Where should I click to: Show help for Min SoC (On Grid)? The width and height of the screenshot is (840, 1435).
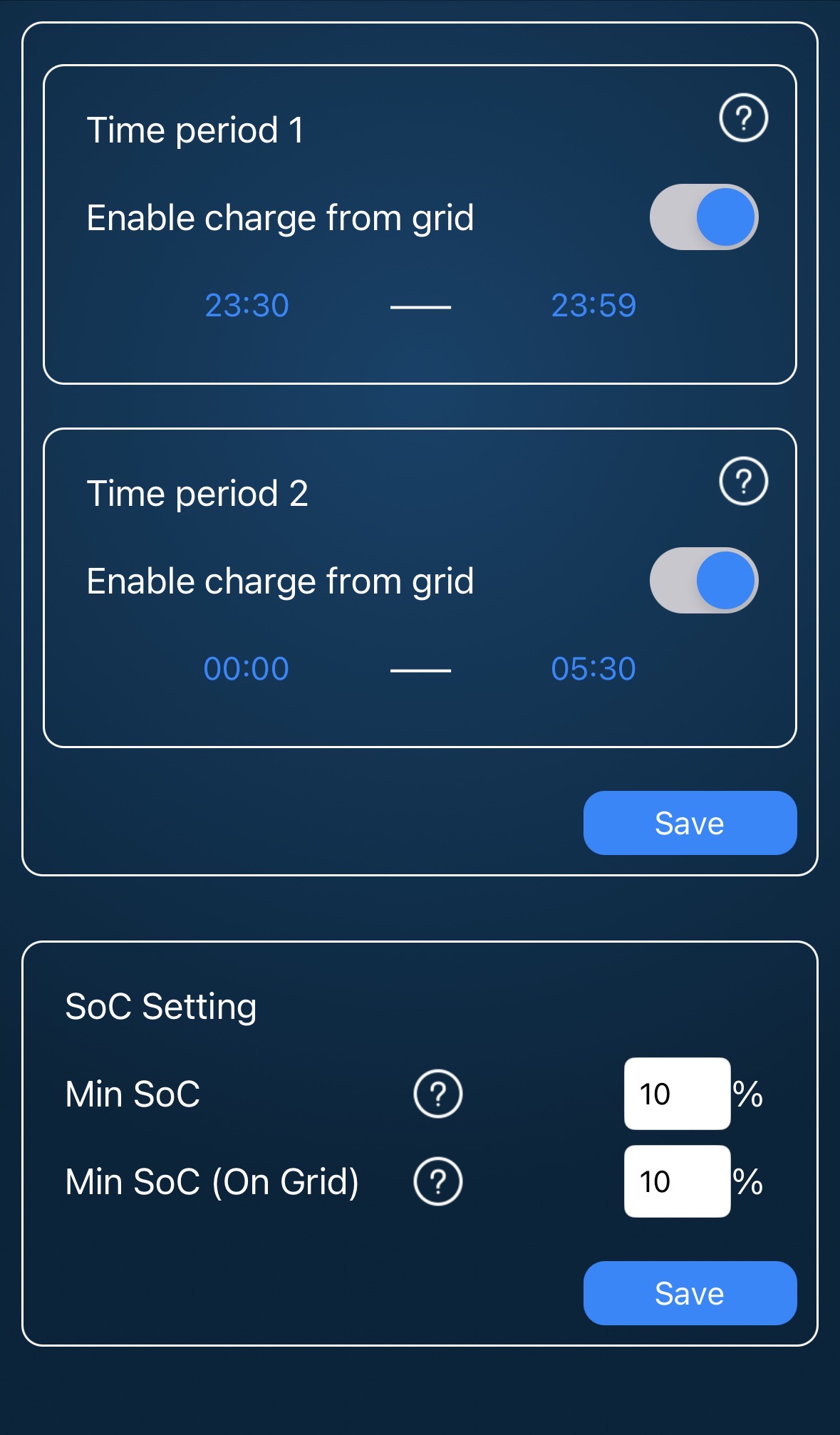click(x=438, y=1181)
